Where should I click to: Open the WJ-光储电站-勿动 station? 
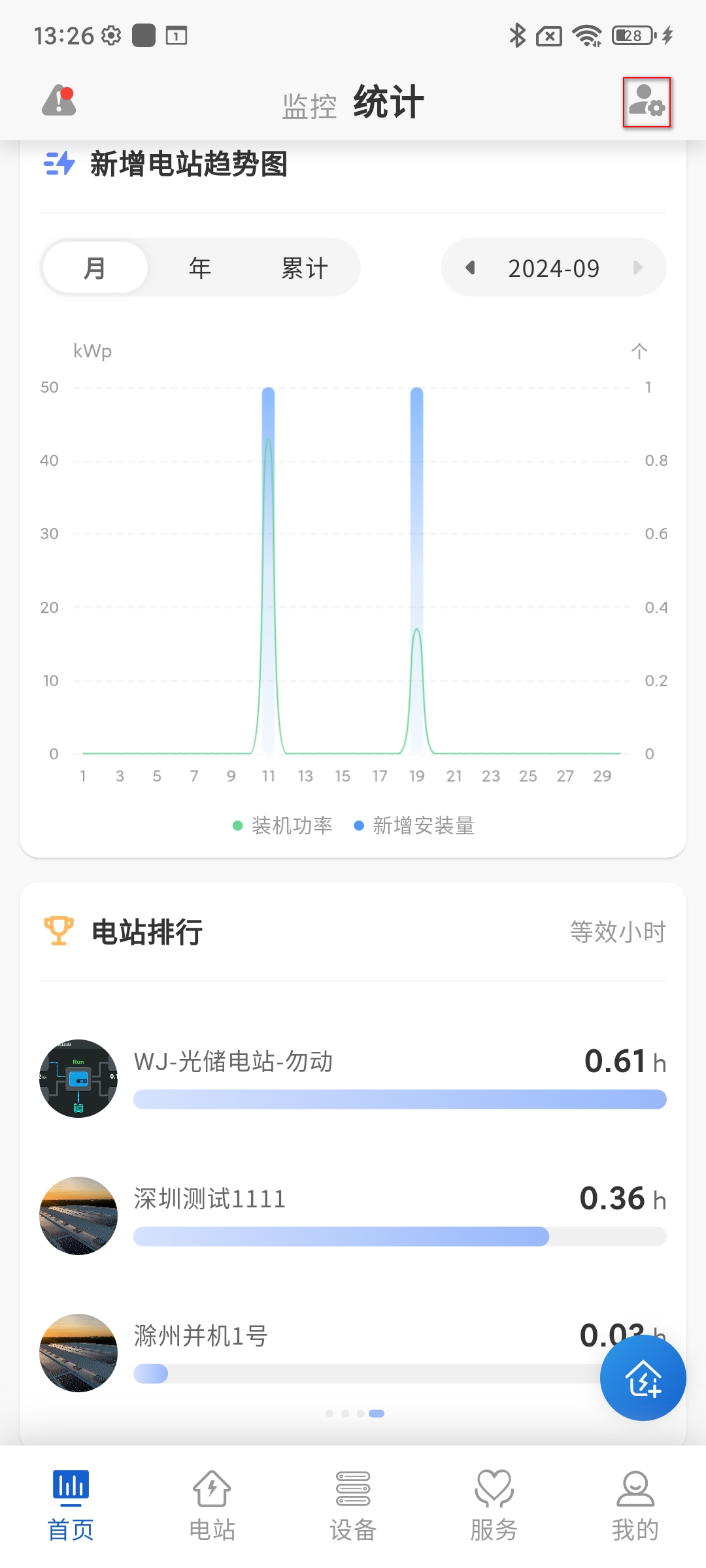coord(233,1062)
